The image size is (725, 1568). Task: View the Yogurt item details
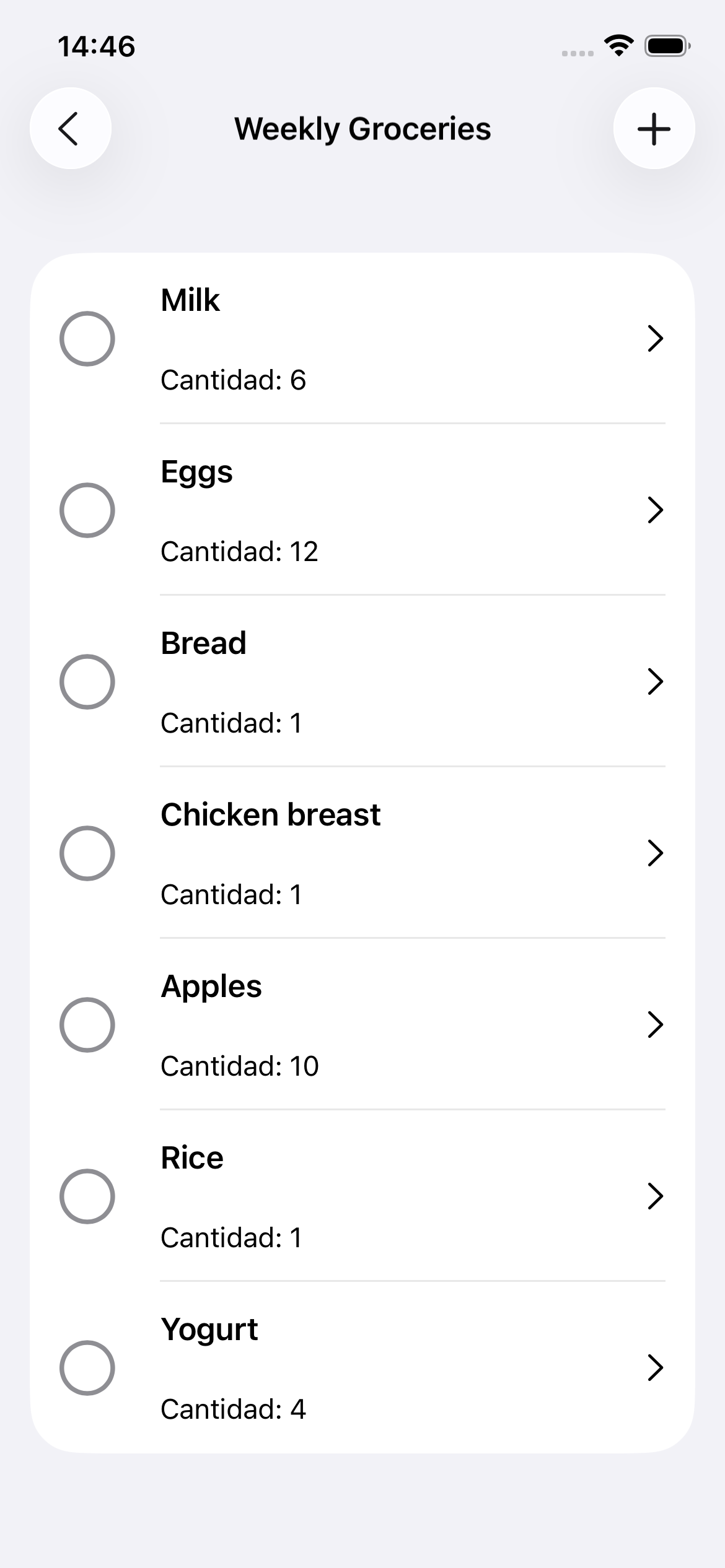[x=655, y=1368]
